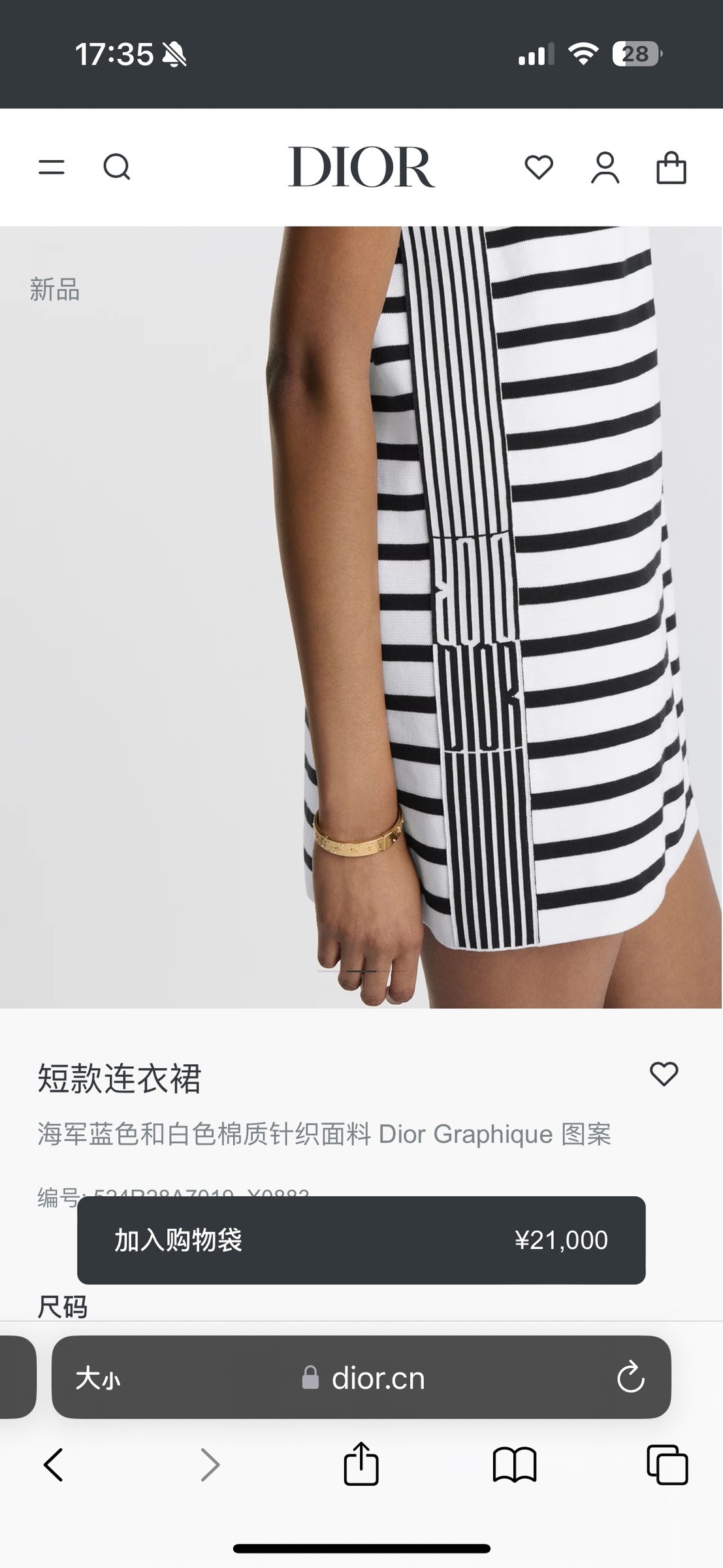Image resolution: width=723 pixels, height=1568 pixels.
Task: Open the shopping bag
Action: pyautogui.click(x=671, y=168)
